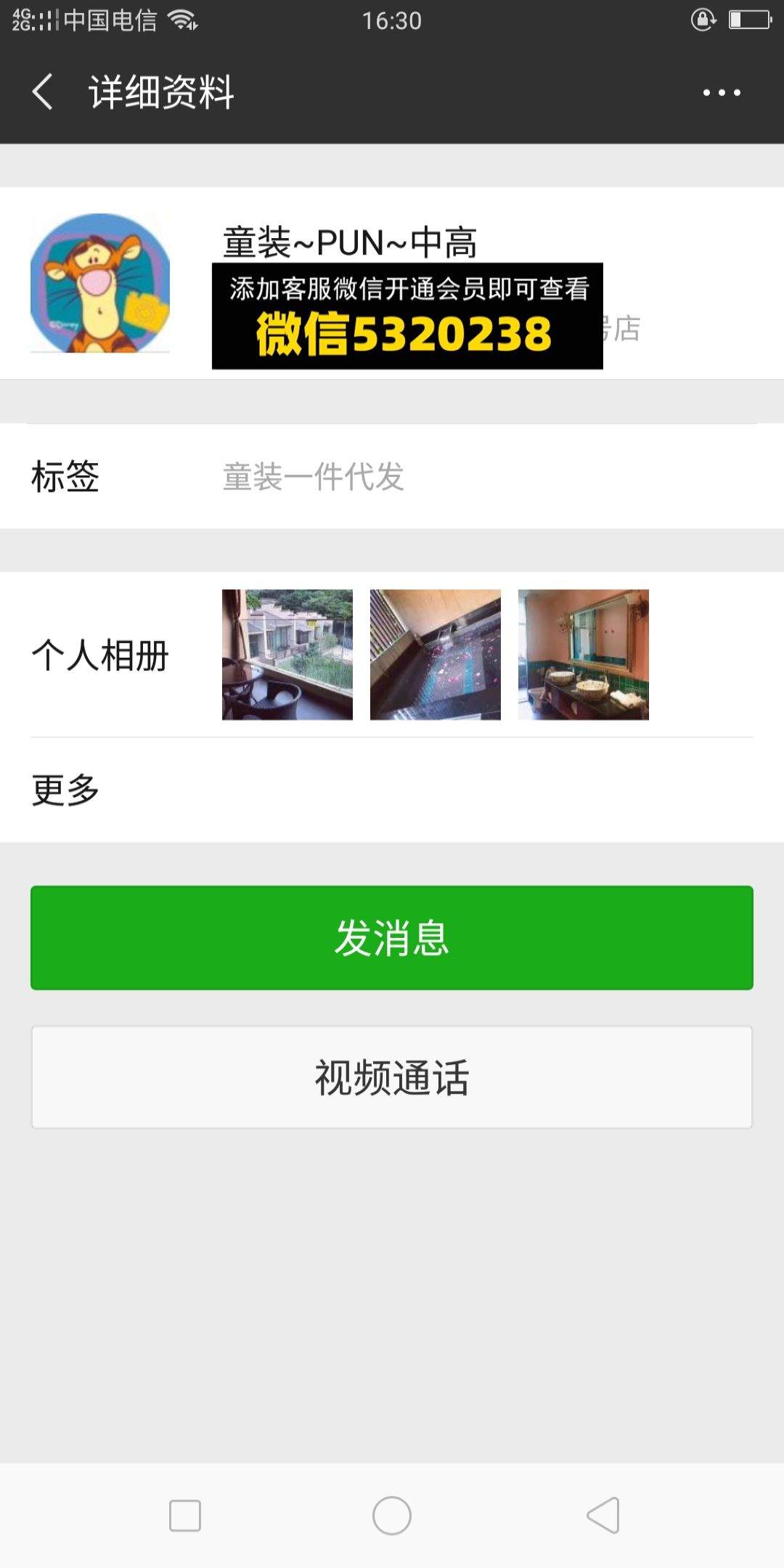Viewport: 784px width, 1568px height.
Task: View the Tigger profile avatar
Action: point(100,283)
